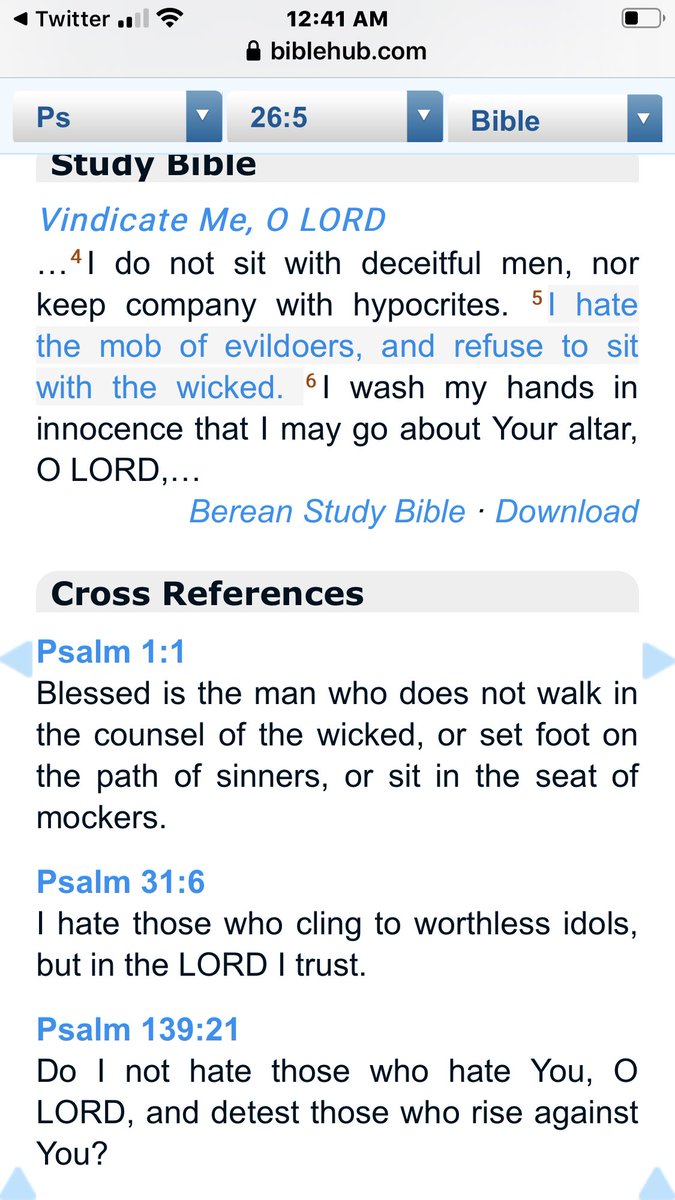Open verse 4 superscript link

click(x=76, y=258)
